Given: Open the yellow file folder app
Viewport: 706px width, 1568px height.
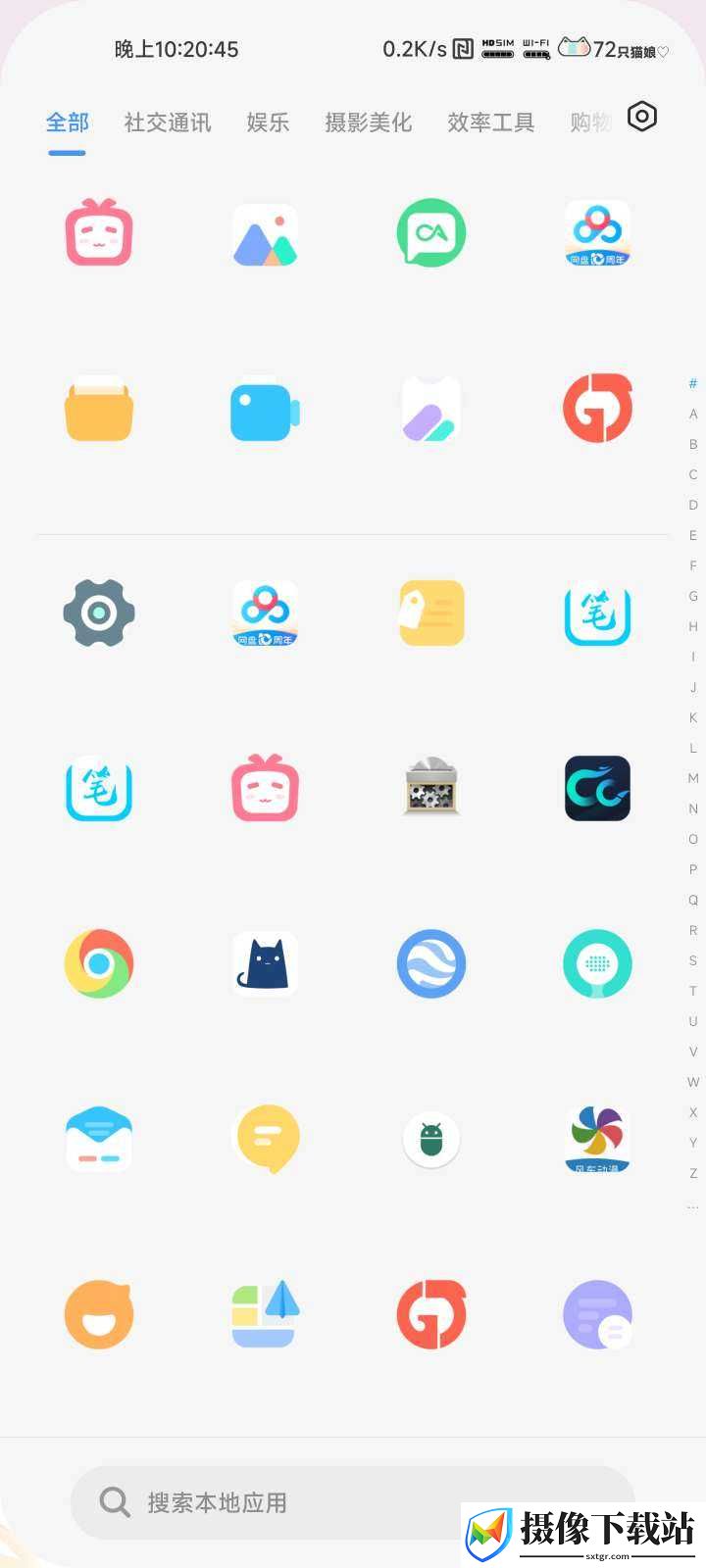Looking at the screenshot, I should pos(99,408).
